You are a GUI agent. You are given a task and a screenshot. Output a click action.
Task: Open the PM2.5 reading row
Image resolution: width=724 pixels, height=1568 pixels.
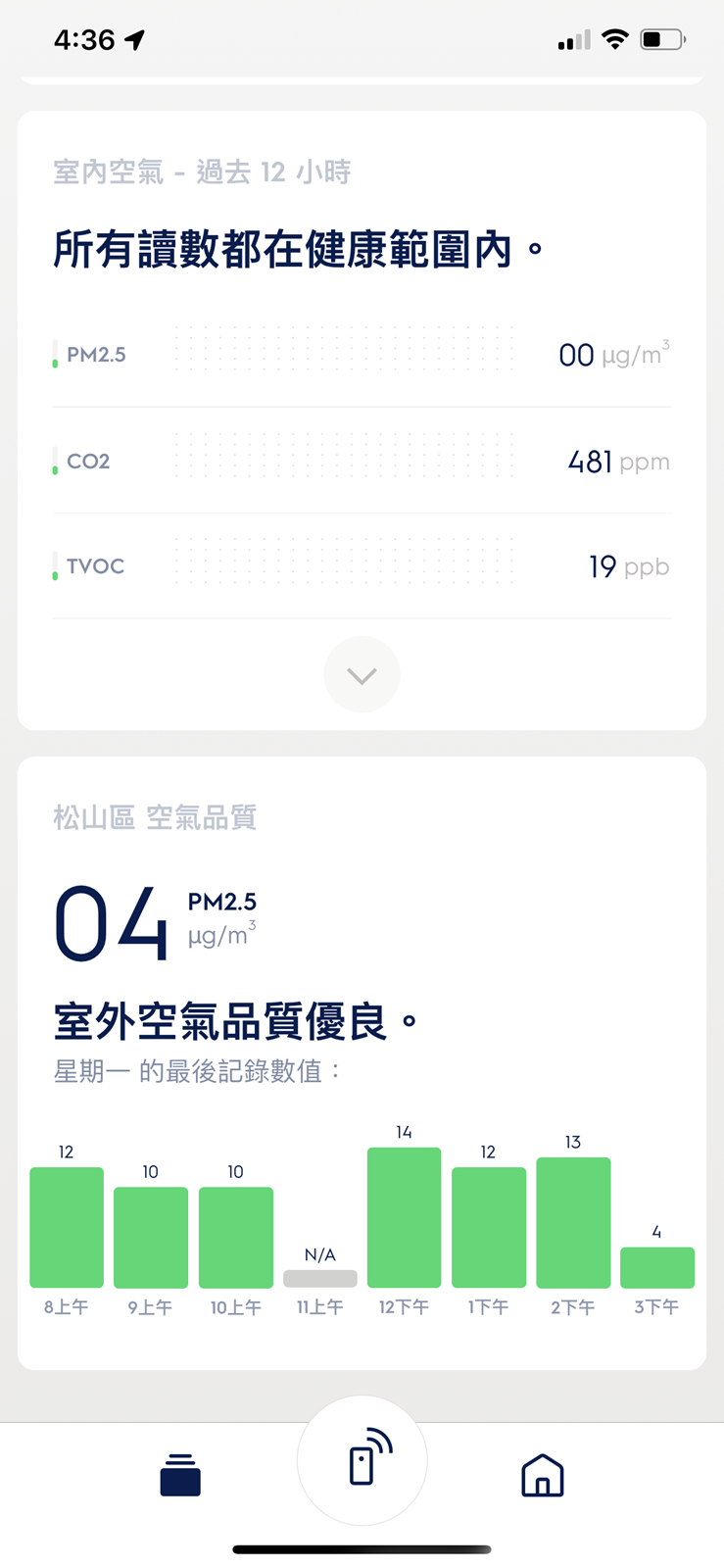pos(362,355)
